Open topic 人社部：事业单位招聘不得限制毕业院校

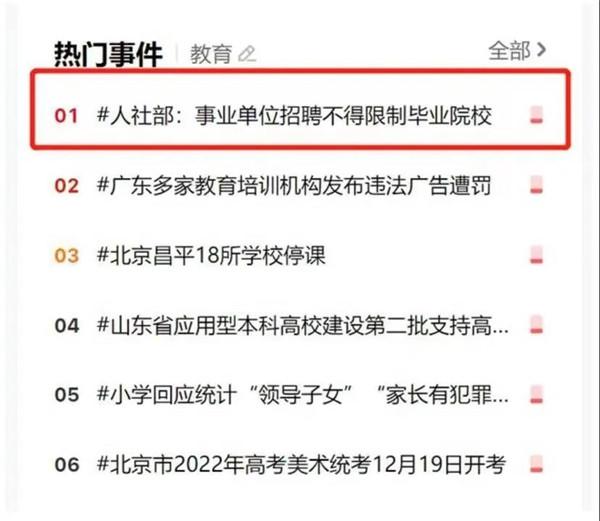(x=296, y=116)
